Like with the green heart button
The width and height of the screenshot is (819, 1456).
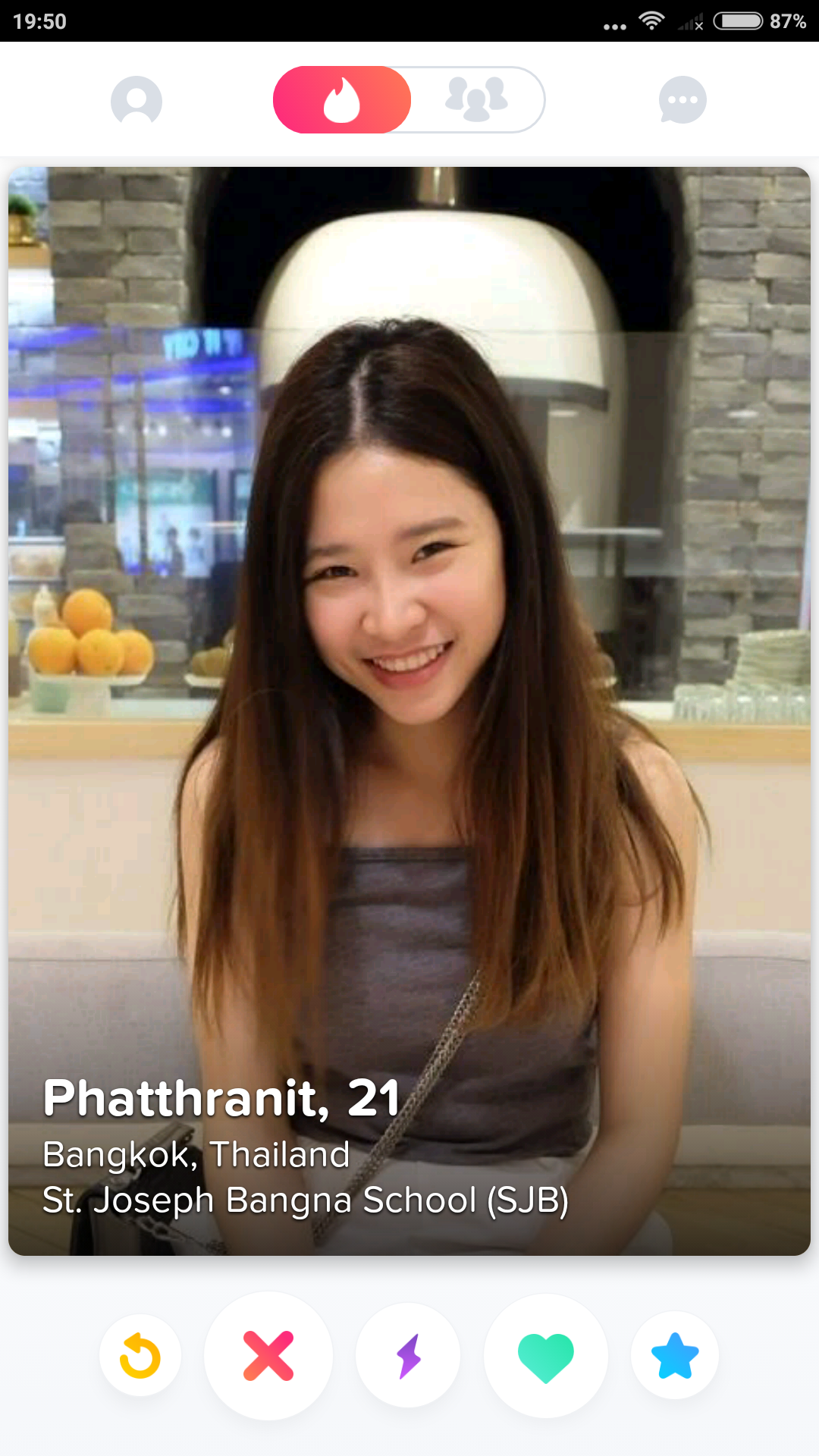tap(546, 1355)
